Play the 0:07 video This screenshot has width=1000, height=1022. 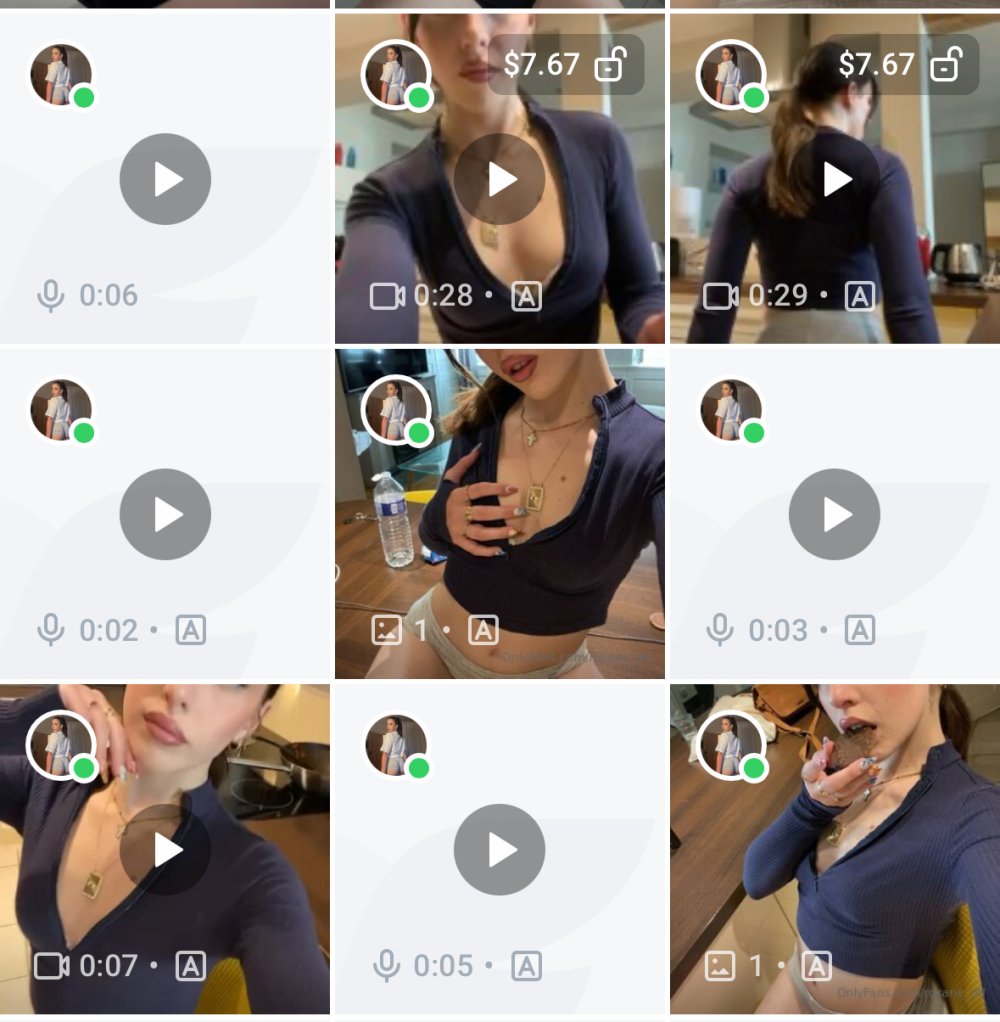165,850
